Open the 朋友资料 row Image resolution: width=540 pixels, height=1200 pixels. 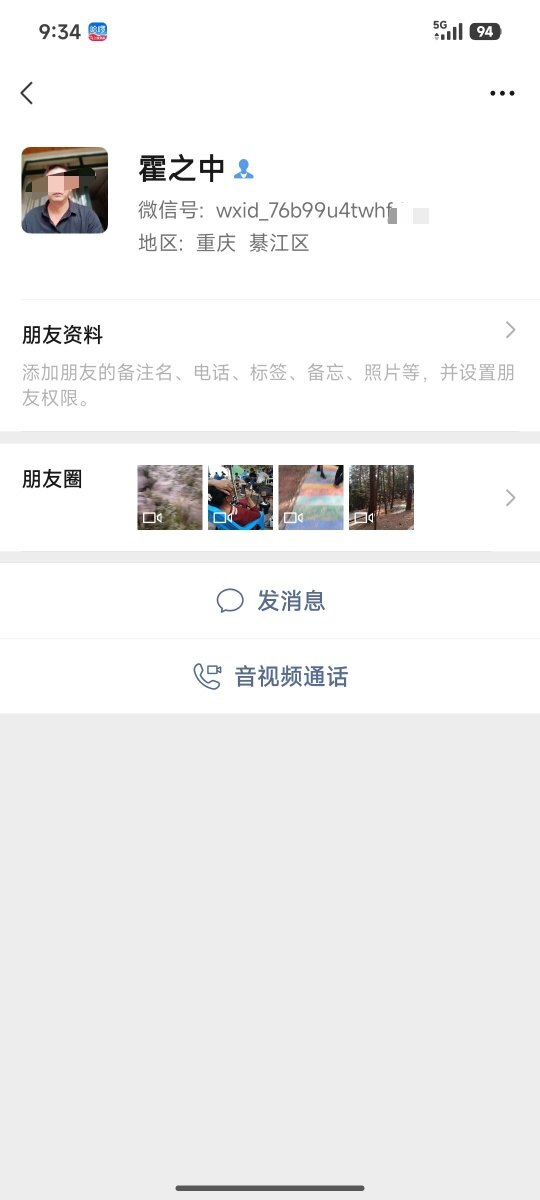tap(270, 365)
